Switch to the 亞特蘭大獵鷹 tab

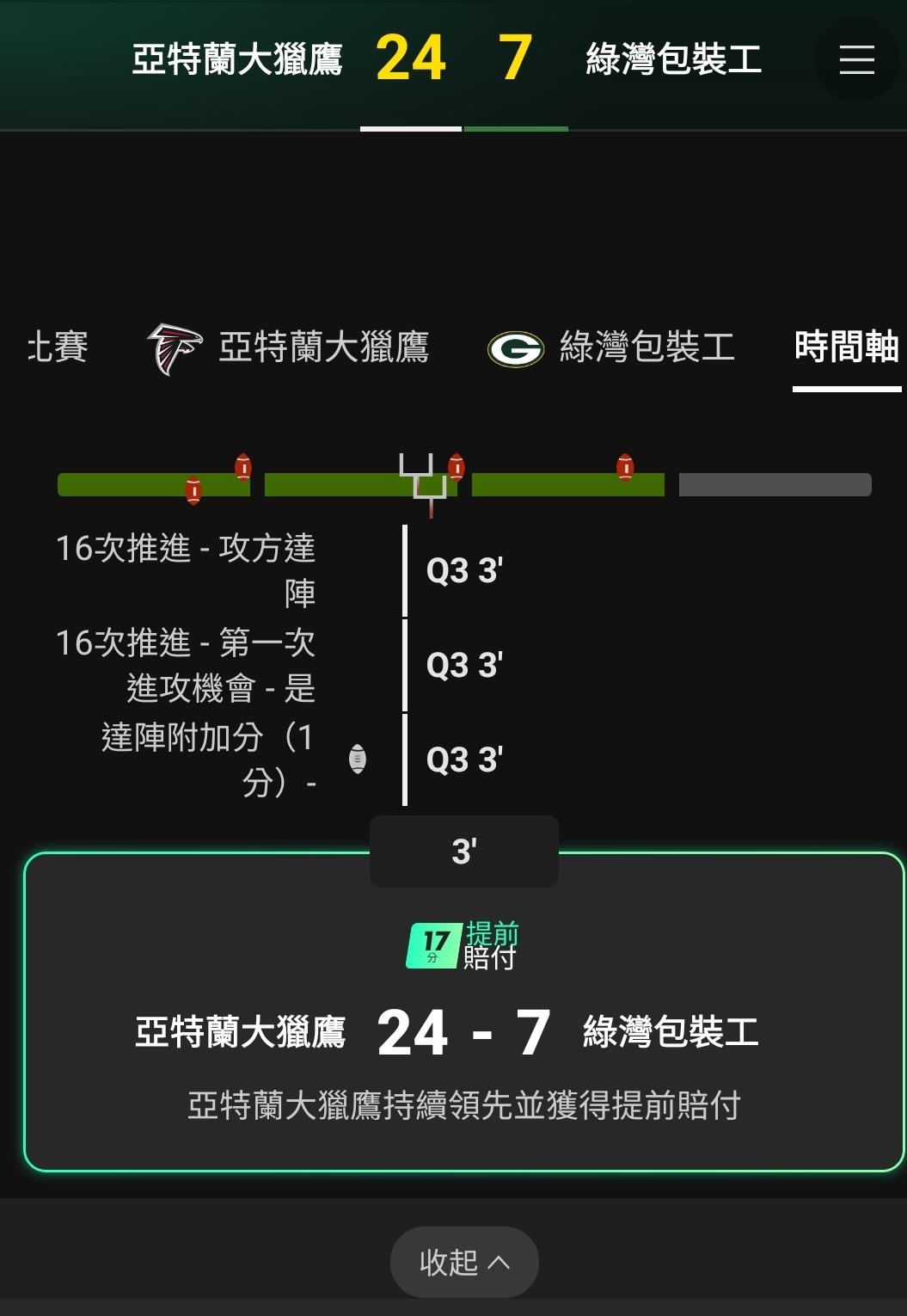289,347
